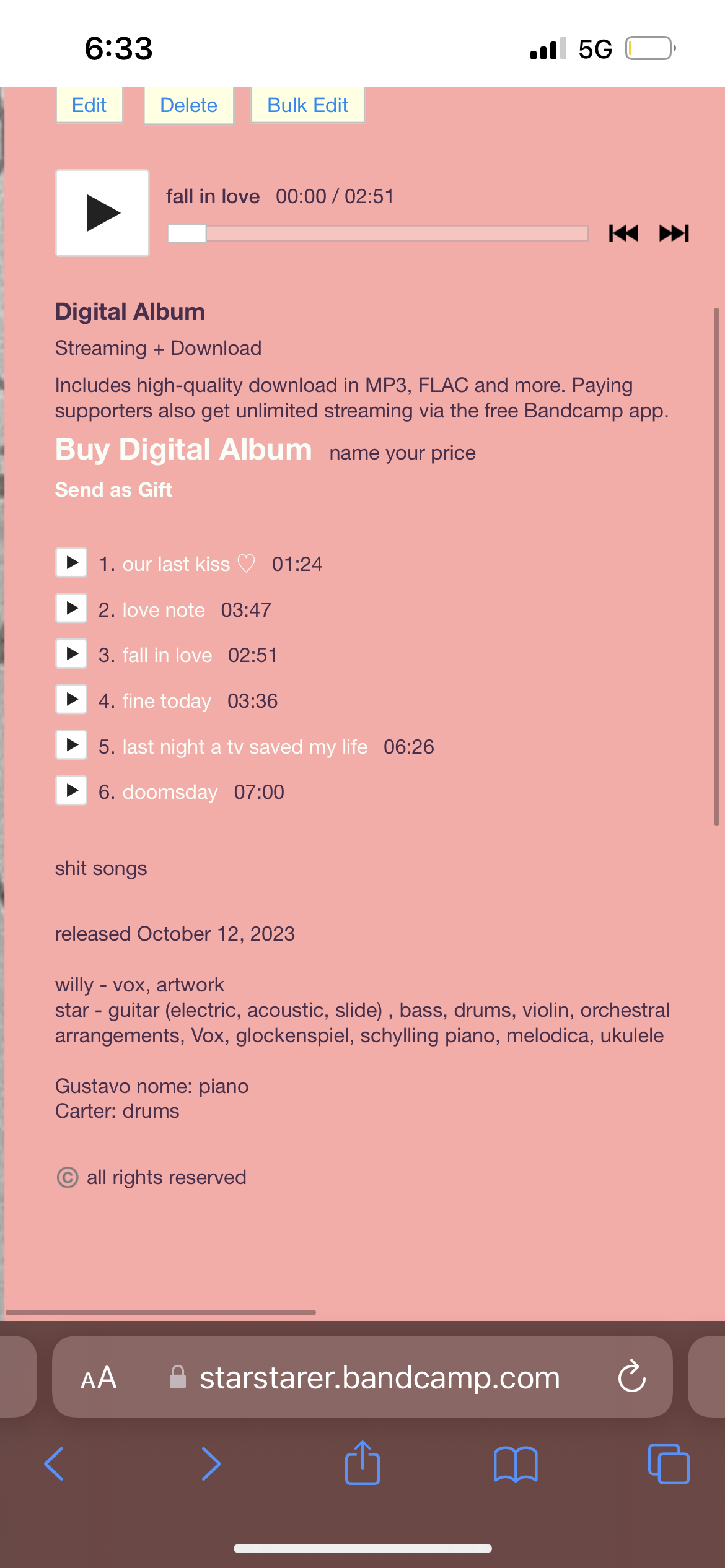This screenshot has height=1568, width=725.
Task: Reload the page in Safari
Action: [x=631, y=1377]
